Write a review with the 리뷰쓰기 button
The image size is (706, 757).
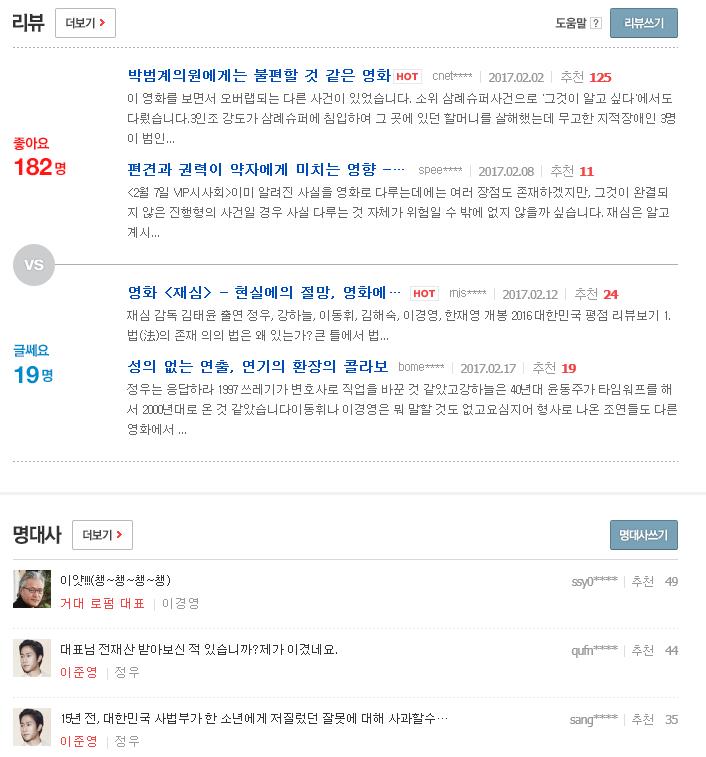tap(644, 23)
